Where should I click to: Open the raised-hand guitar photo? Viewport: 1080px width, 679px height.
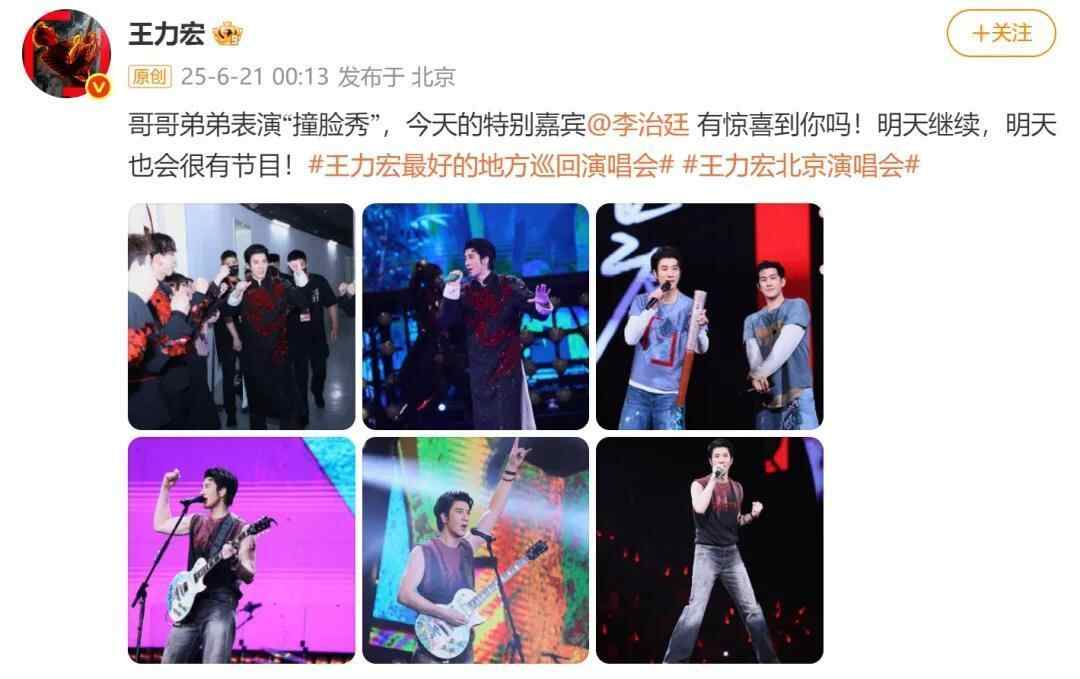(x=475, y=550)
